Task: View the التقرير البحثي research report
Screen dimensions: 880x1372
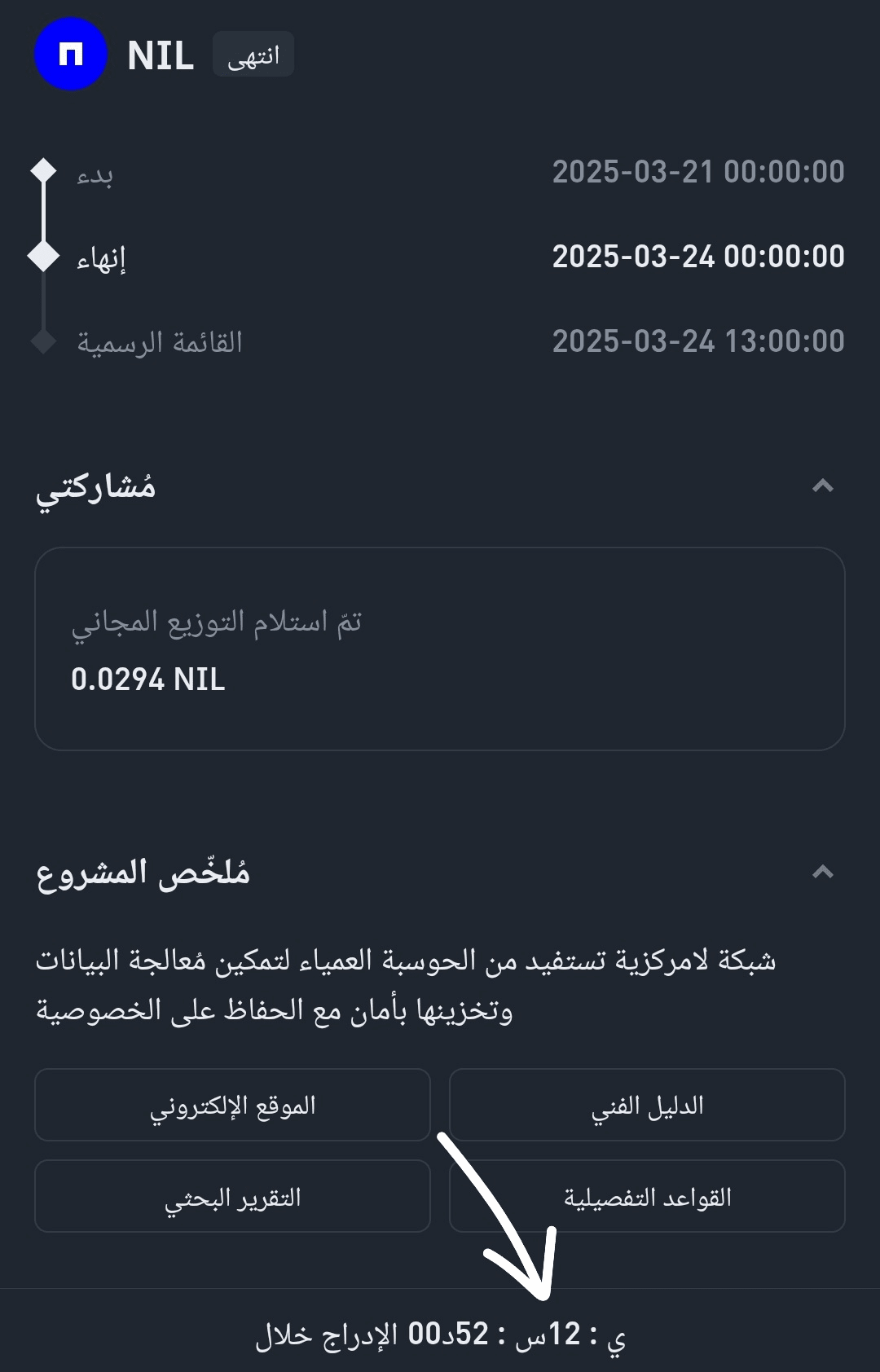Action: click(232, 1196)
